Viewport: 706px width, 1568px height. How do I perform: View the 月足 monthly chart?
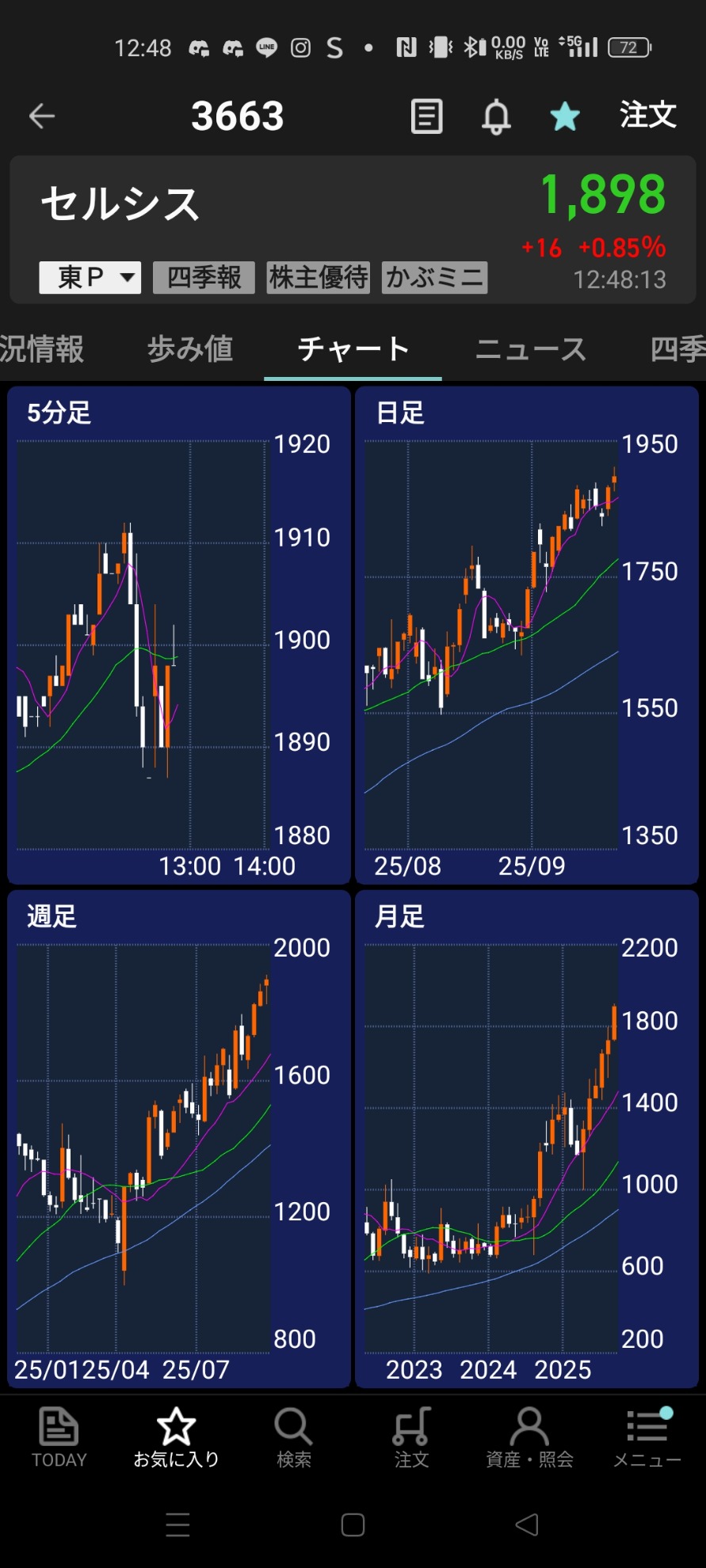point(527,1139)
